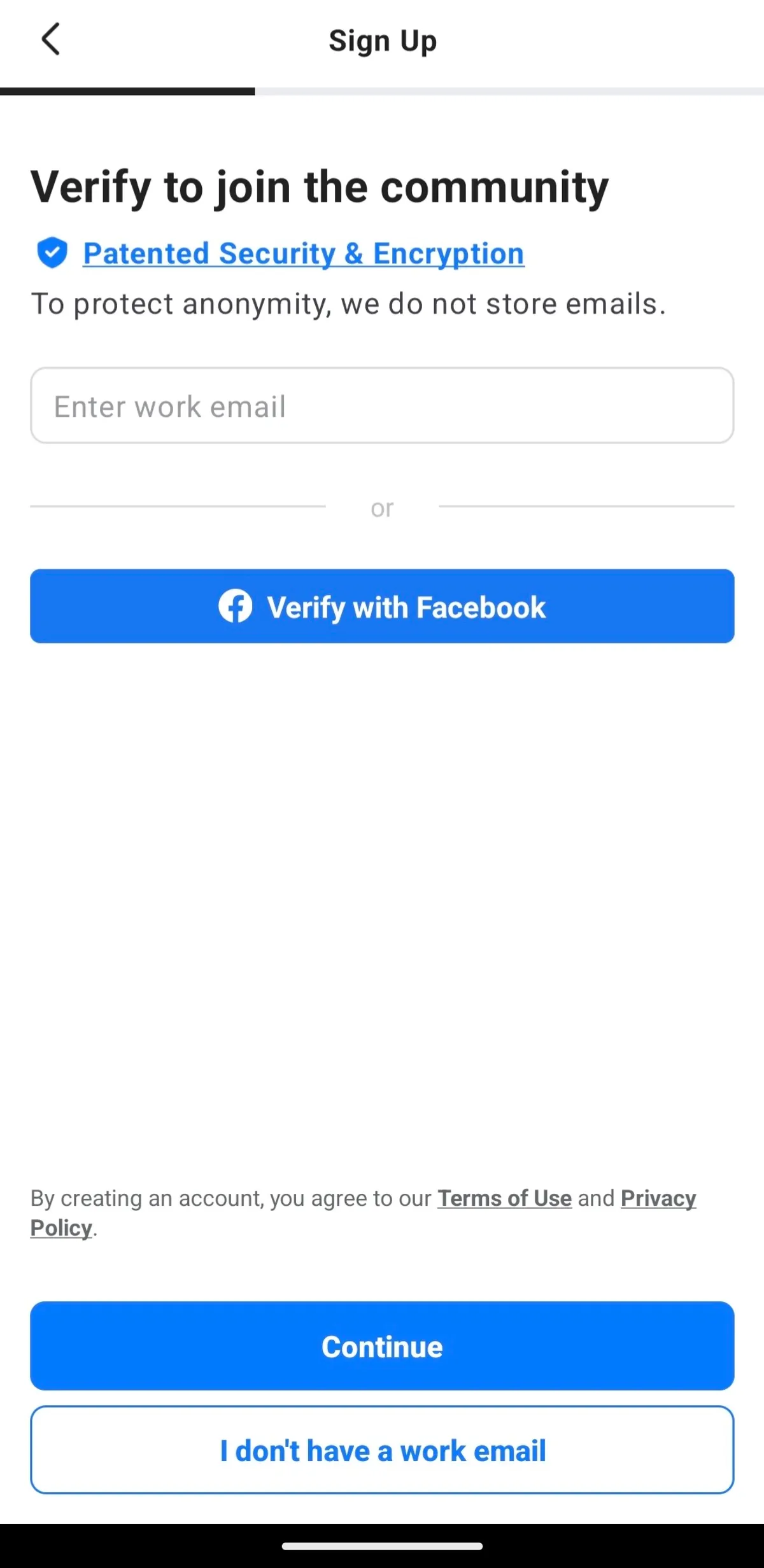Tap the Continue button
The height and width of the screenshot is (1568, 764).
coord(382,1346)
